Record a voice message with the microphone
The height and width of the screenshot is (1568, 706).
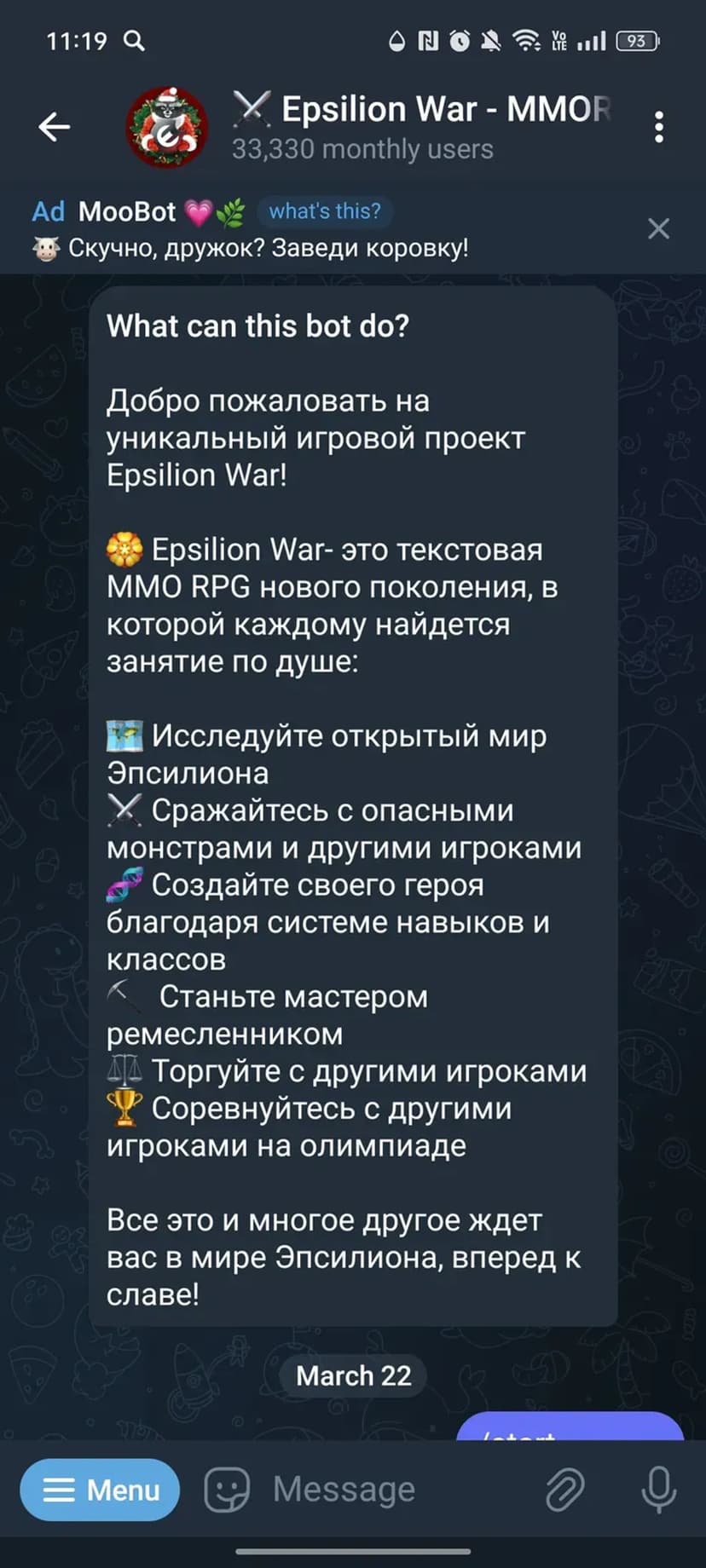658,1490
